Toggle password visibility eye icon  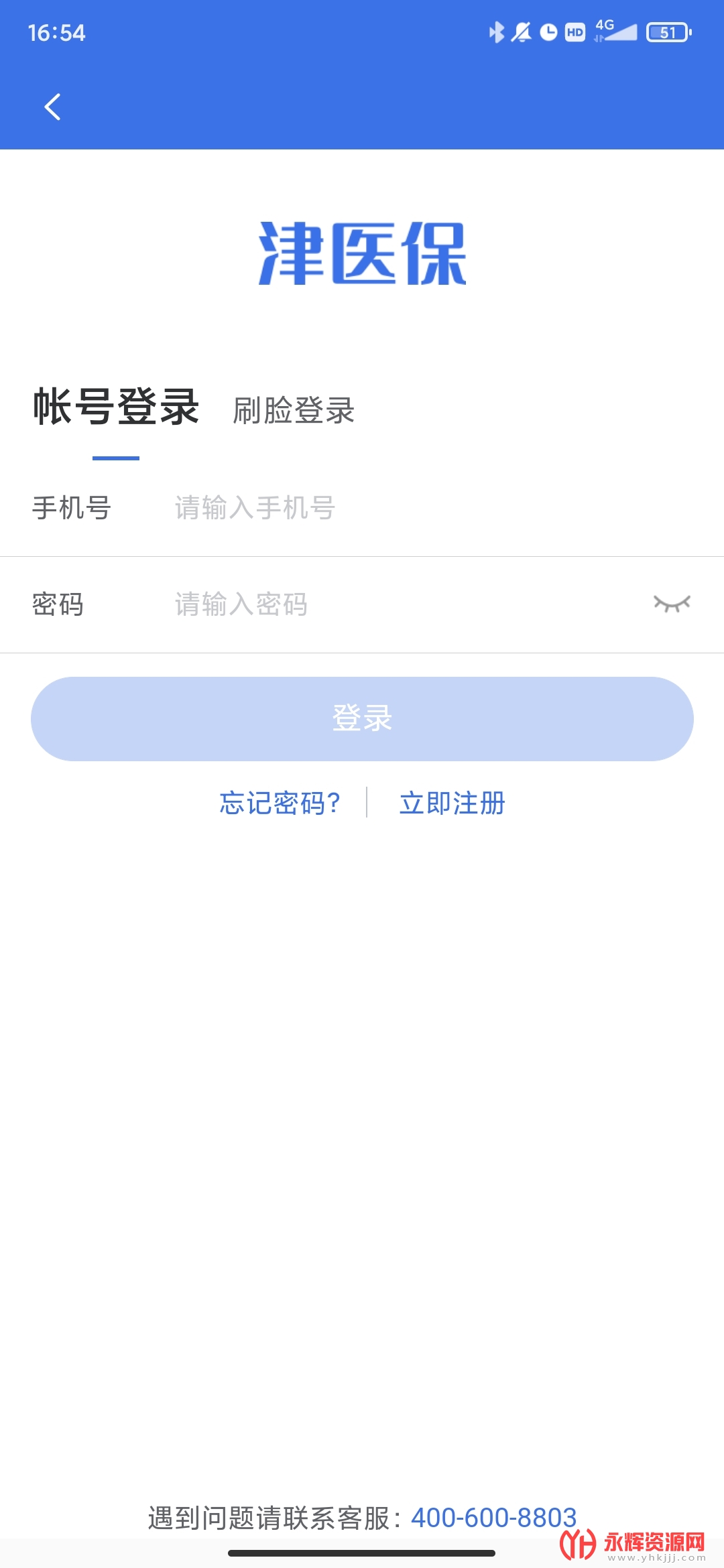click(x=672, y=604)
